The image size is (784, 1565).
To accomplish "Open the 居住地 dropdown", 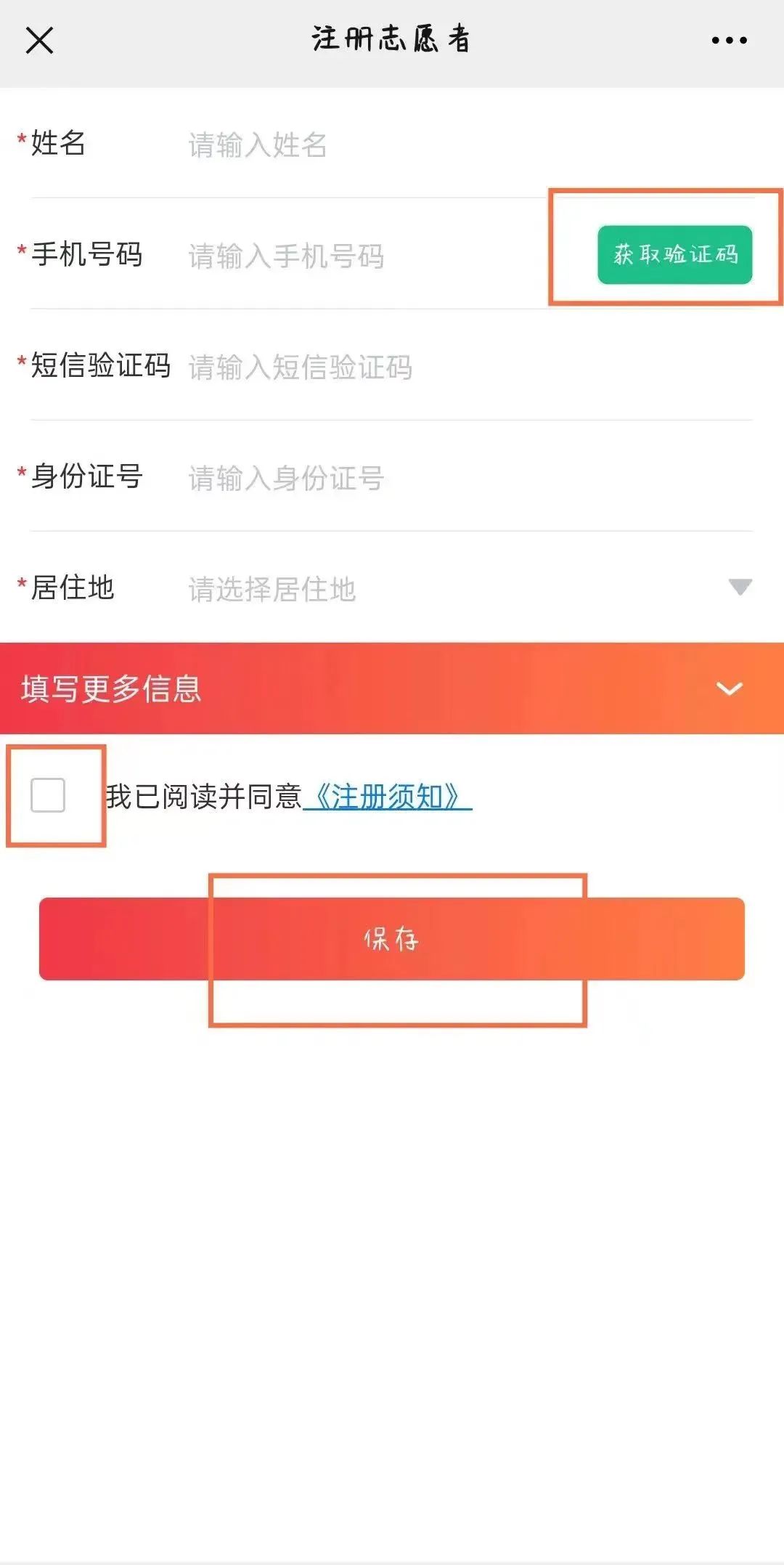I will click(465, 588).
